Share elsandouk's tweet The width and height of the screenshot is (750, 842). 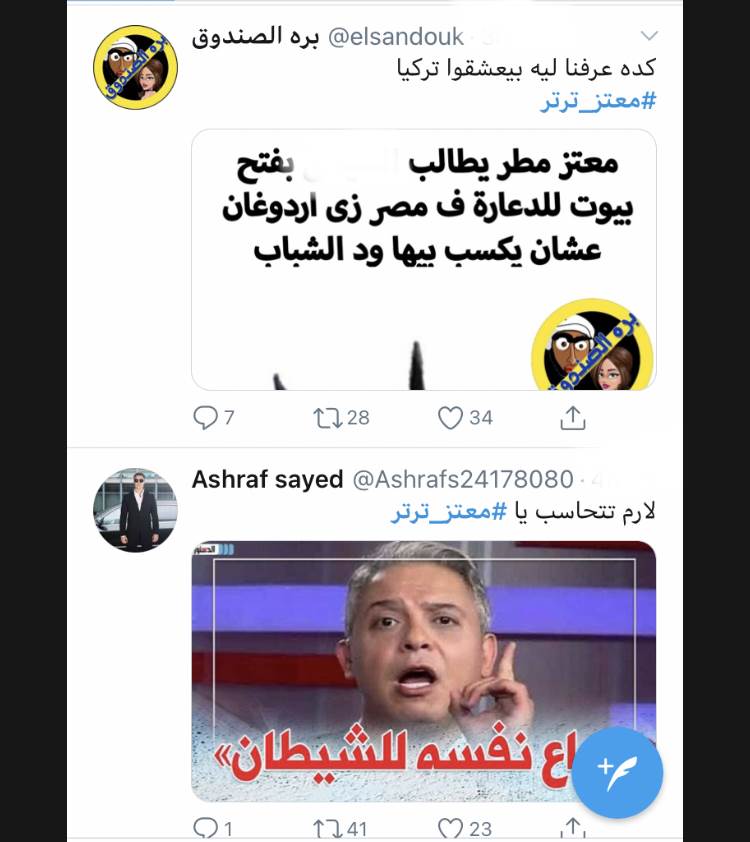[x=572, y=418]
